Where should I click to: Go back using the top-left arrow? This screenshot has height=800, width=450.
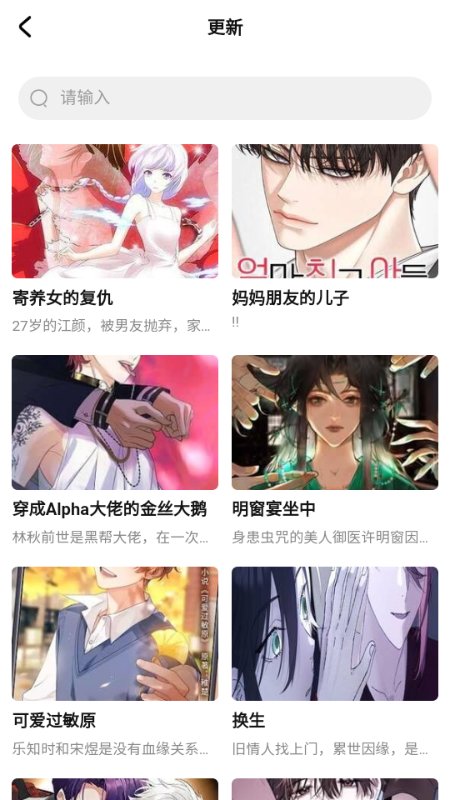(x=25, y=27)
